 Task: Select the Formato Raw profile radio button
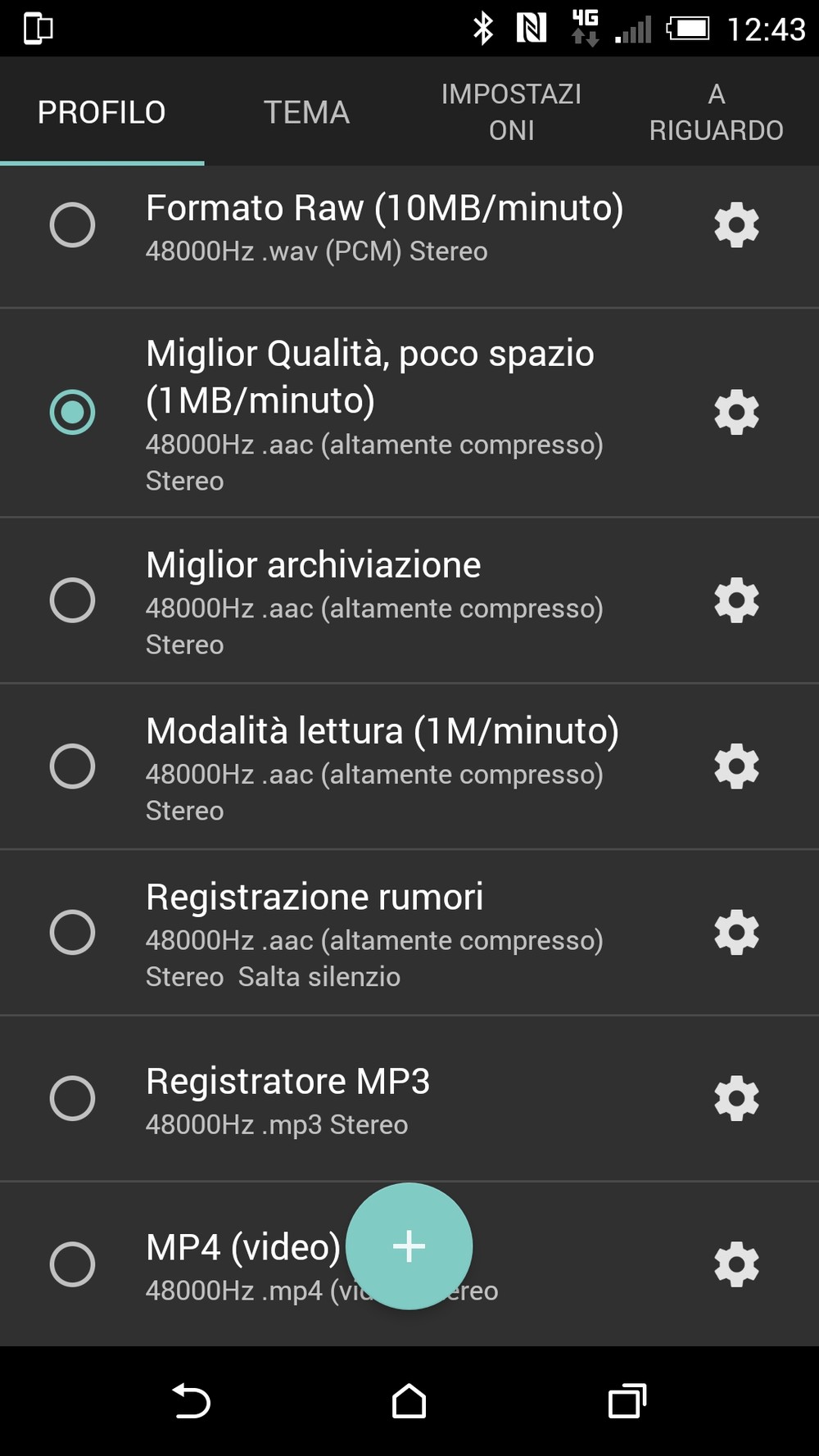click(72, 224)
